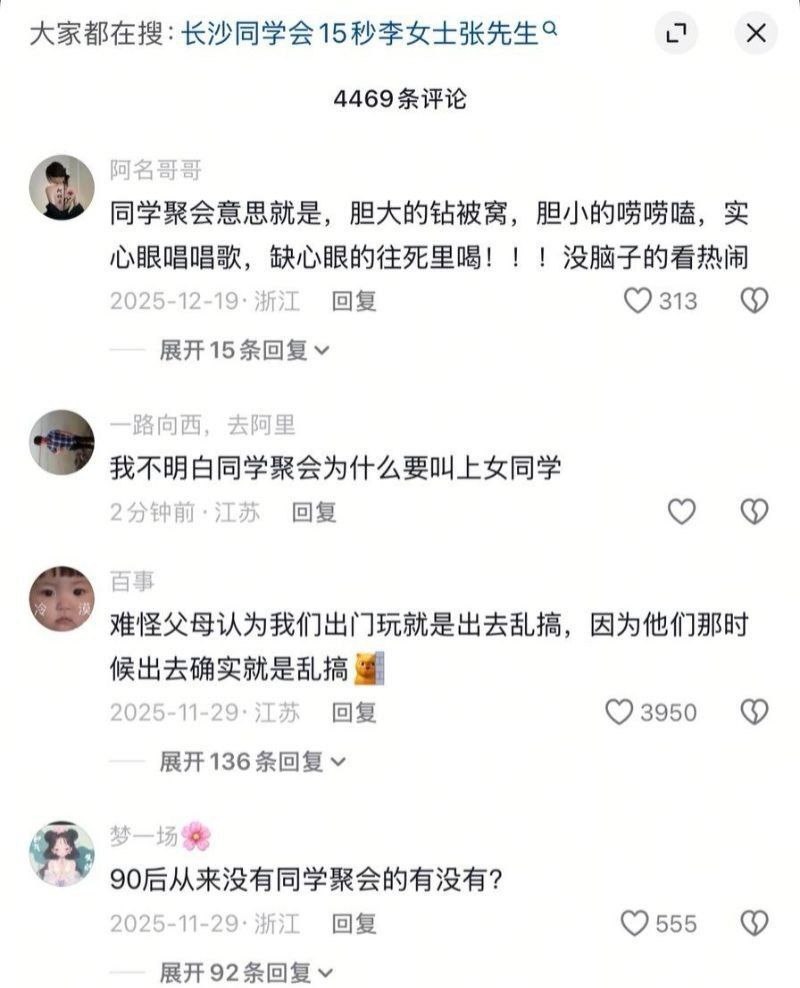Close the comments panel
800x988 pixels.
(756, 34)
